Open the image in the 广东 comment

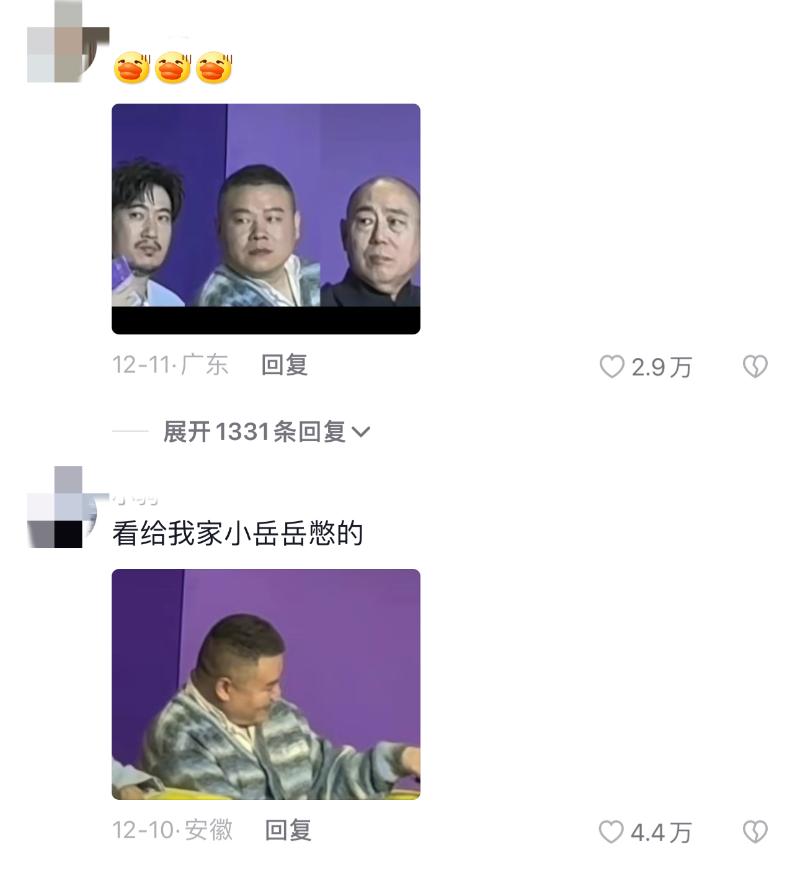(x=265, y=218)
